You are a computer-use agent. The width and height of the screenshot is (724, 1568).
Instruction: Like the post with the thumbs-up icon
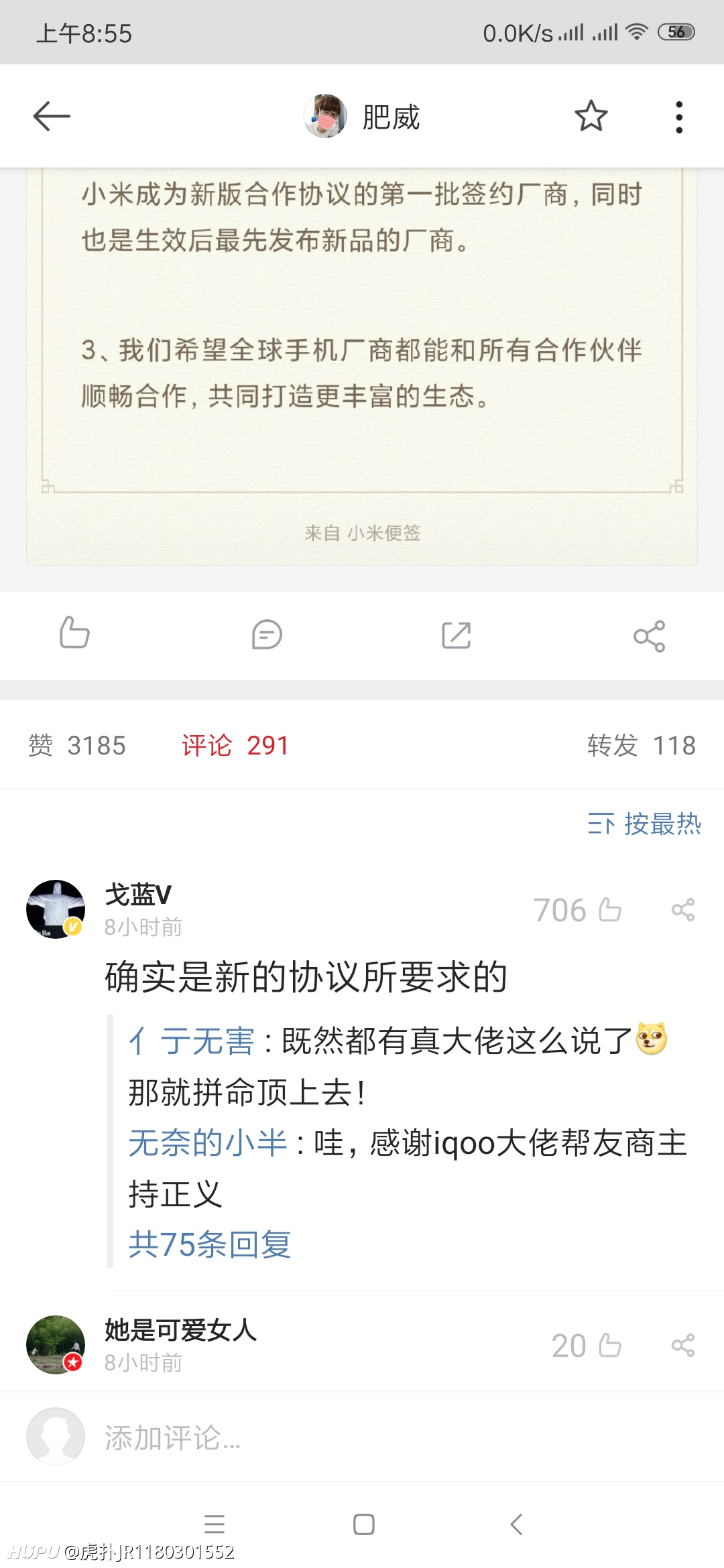click(x=74, y=633)
